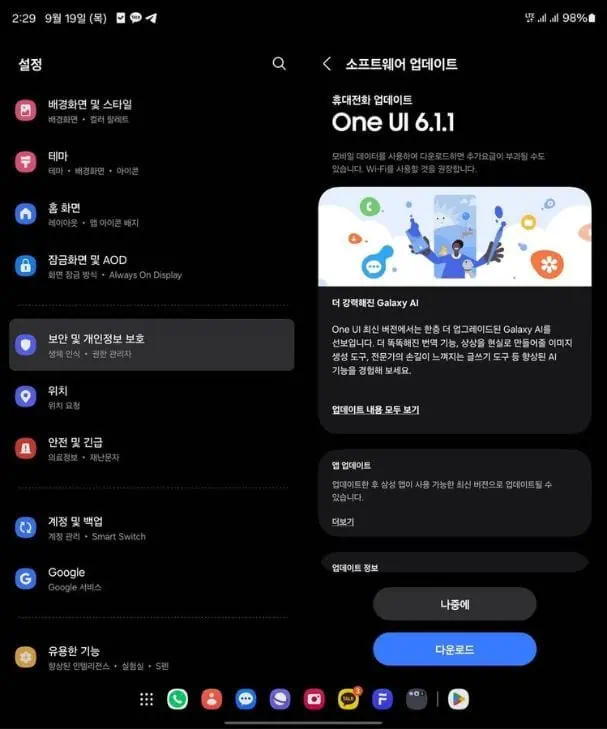607x729 pixels.
Task: Open the settings search icon
Action: (x=279, y=63)
